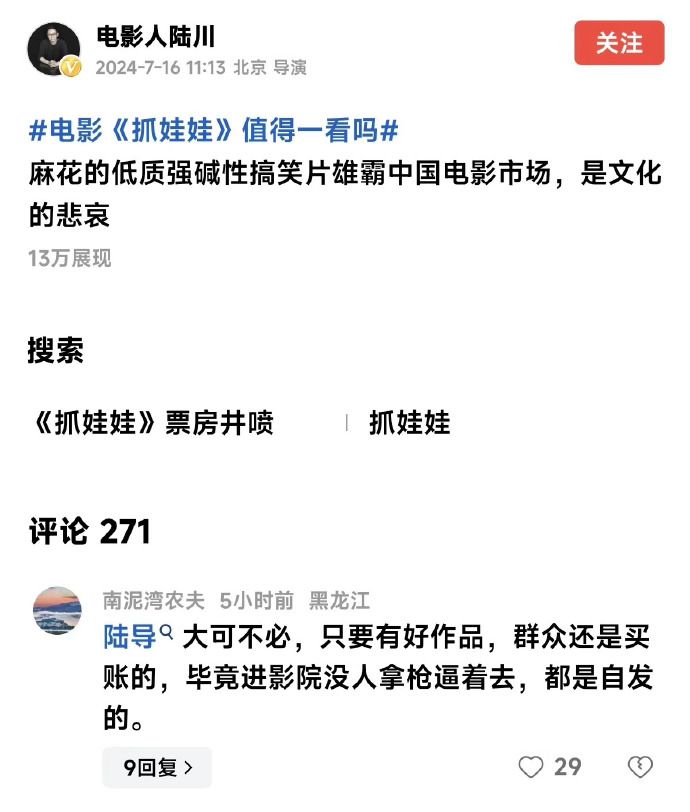This screenshot has width=690, height=812.
Task: Dislike 南泥湾农夫's comment with broken heart
Action: coord(639,767)
